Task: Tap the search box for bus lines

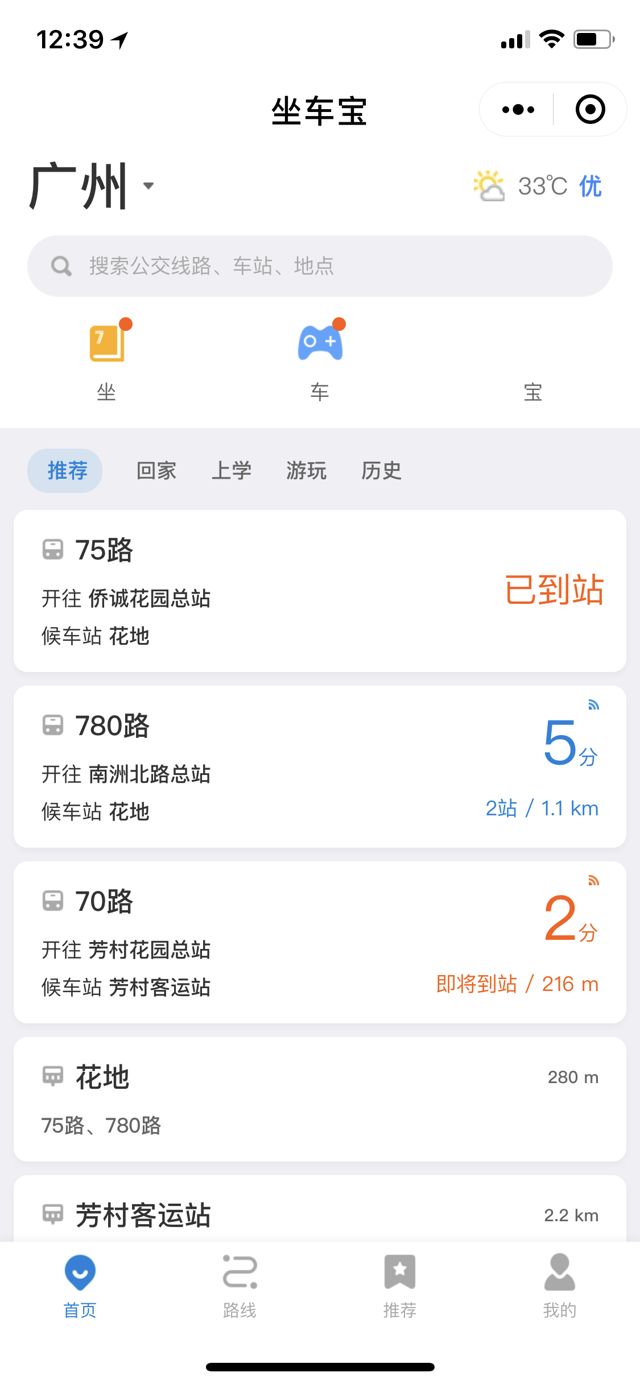Action: (320, 266)
